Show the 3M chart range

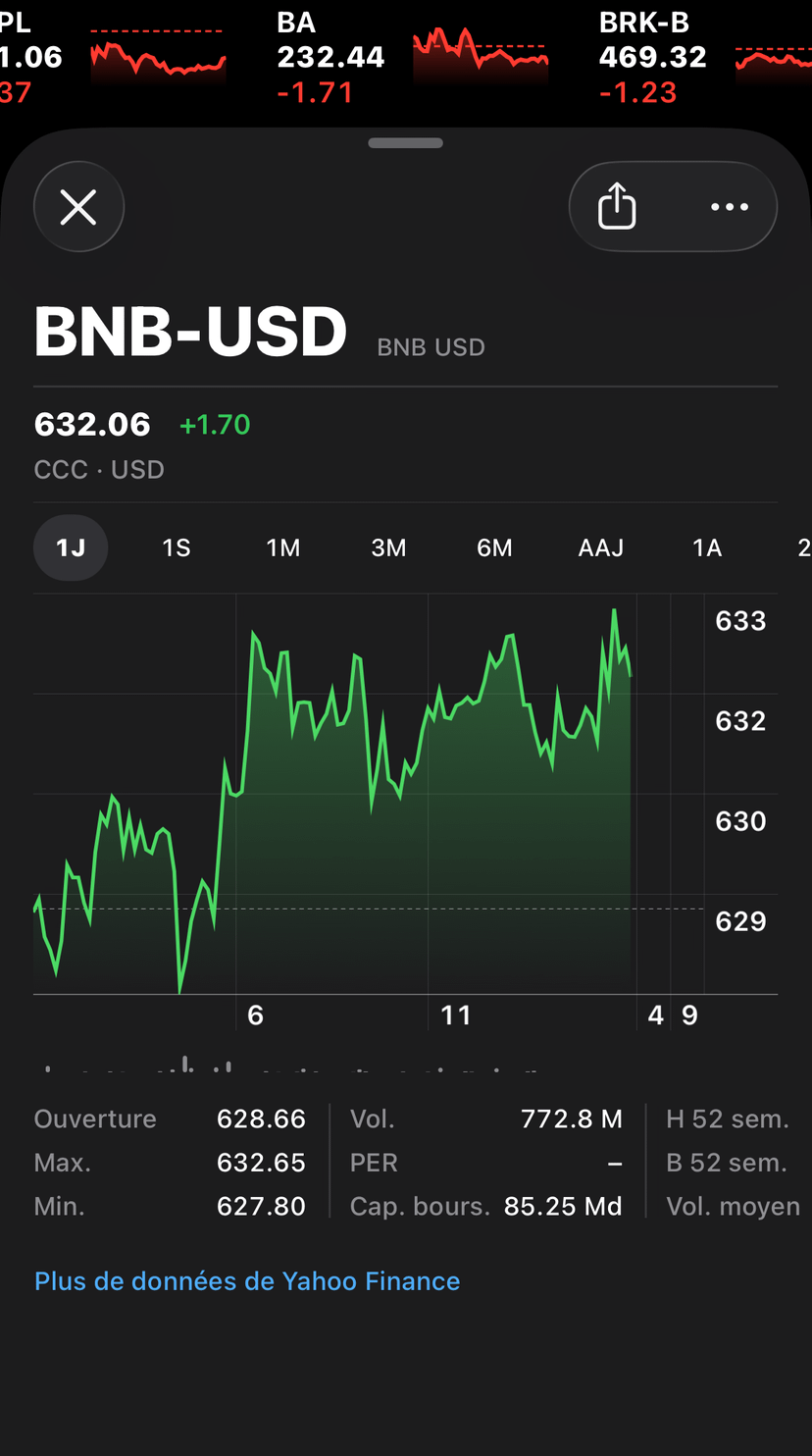coord(388,547)
